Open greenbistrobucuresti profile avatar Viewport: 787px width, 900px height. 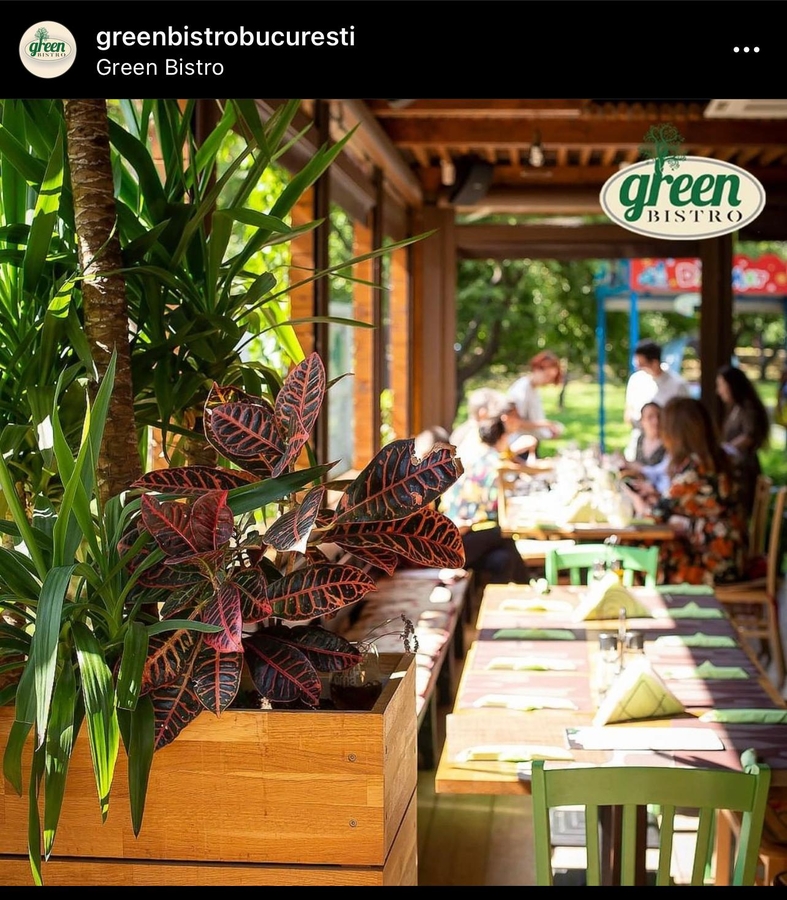[47, 50]
